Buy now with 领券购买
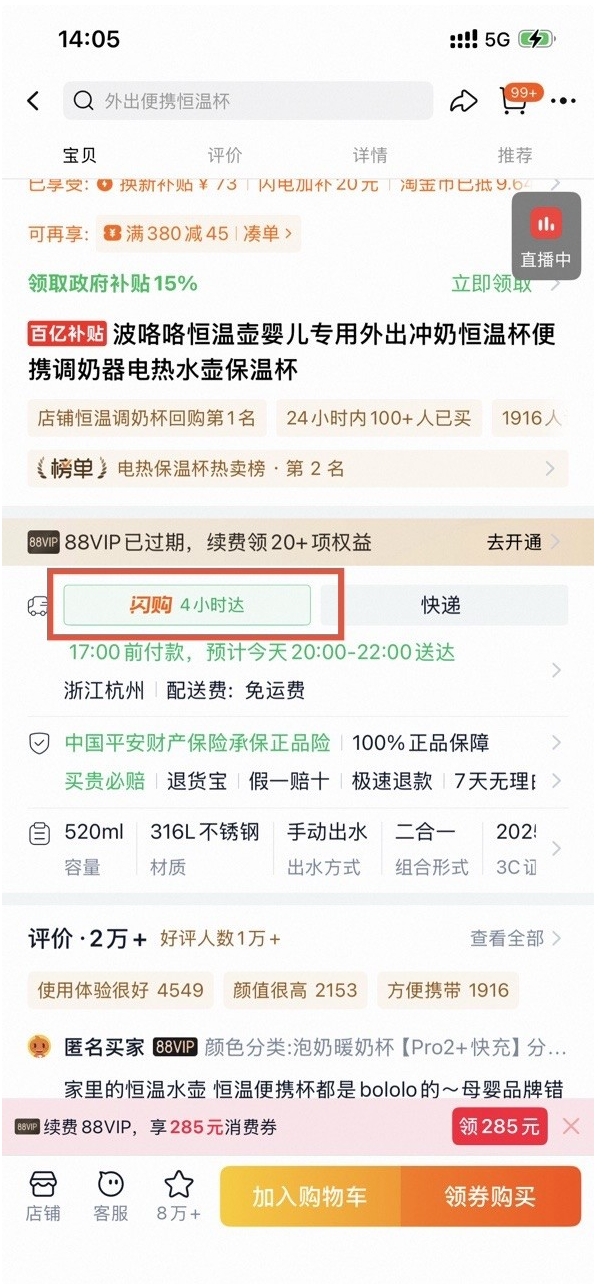 (x=490, y=1196)
